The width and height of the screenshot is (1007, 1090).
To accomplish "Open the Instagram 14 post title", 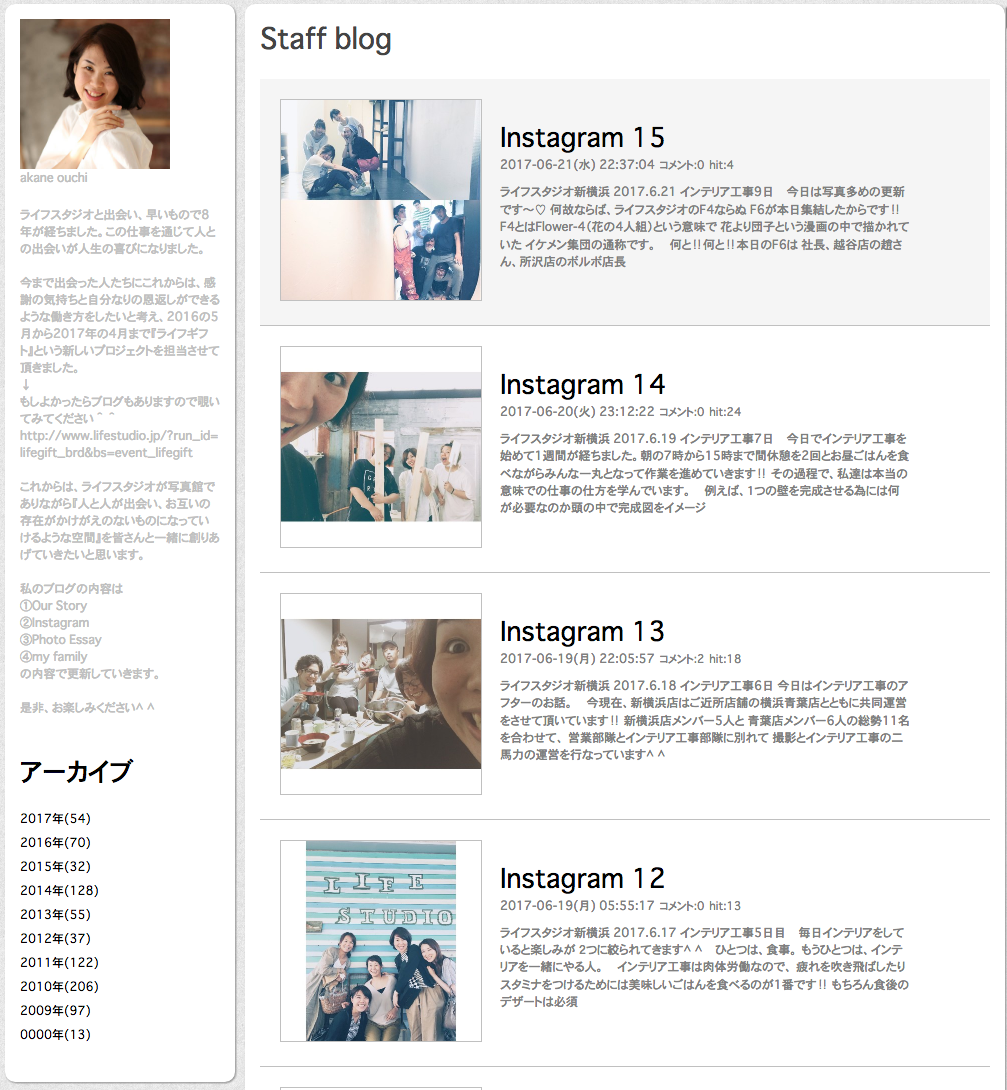I will tap(582, 385).
